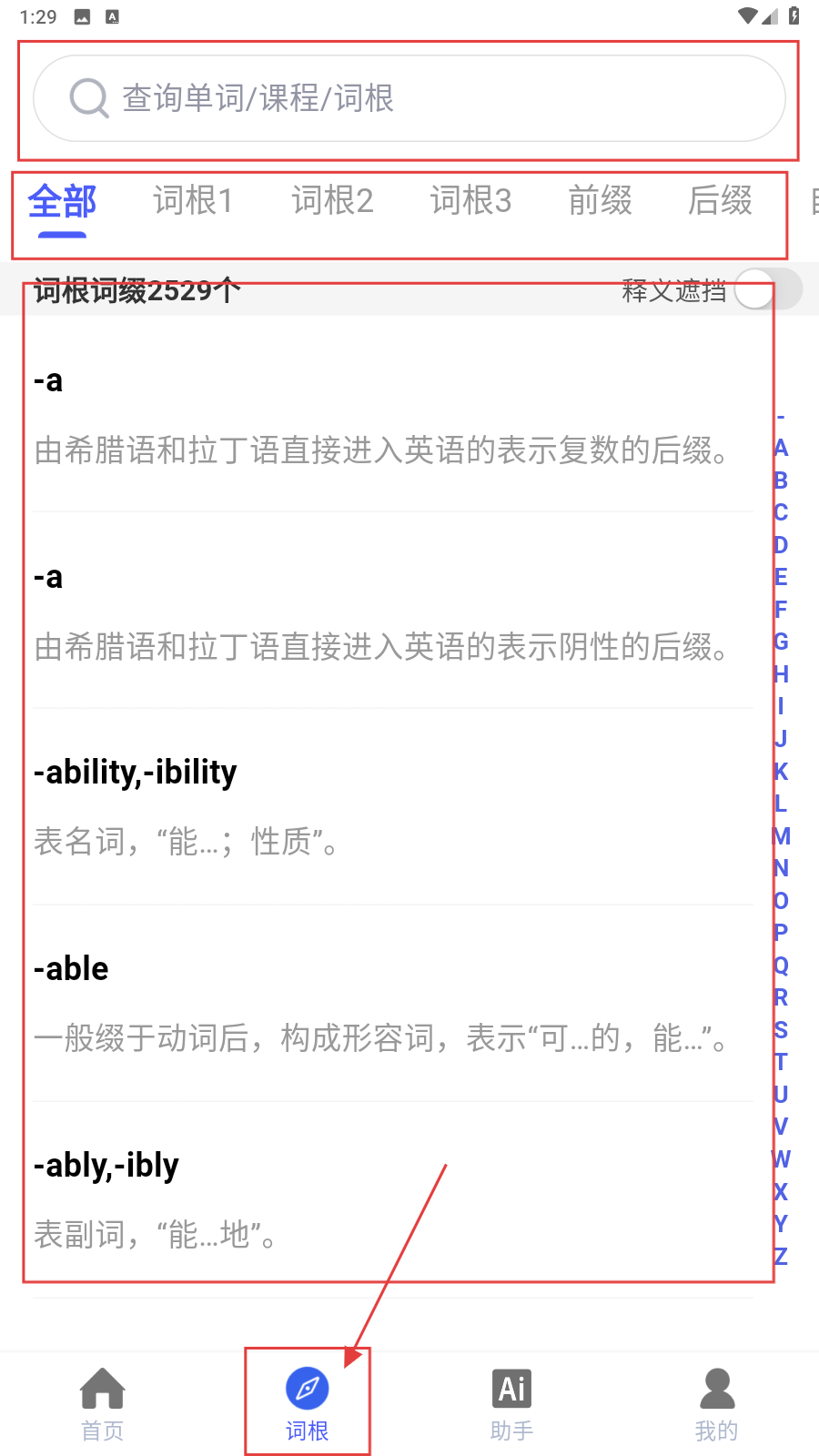819x1456 pixels.
Task: Go to the 首页 tab
Action: pyautogui.click(x=102, y=1405)
